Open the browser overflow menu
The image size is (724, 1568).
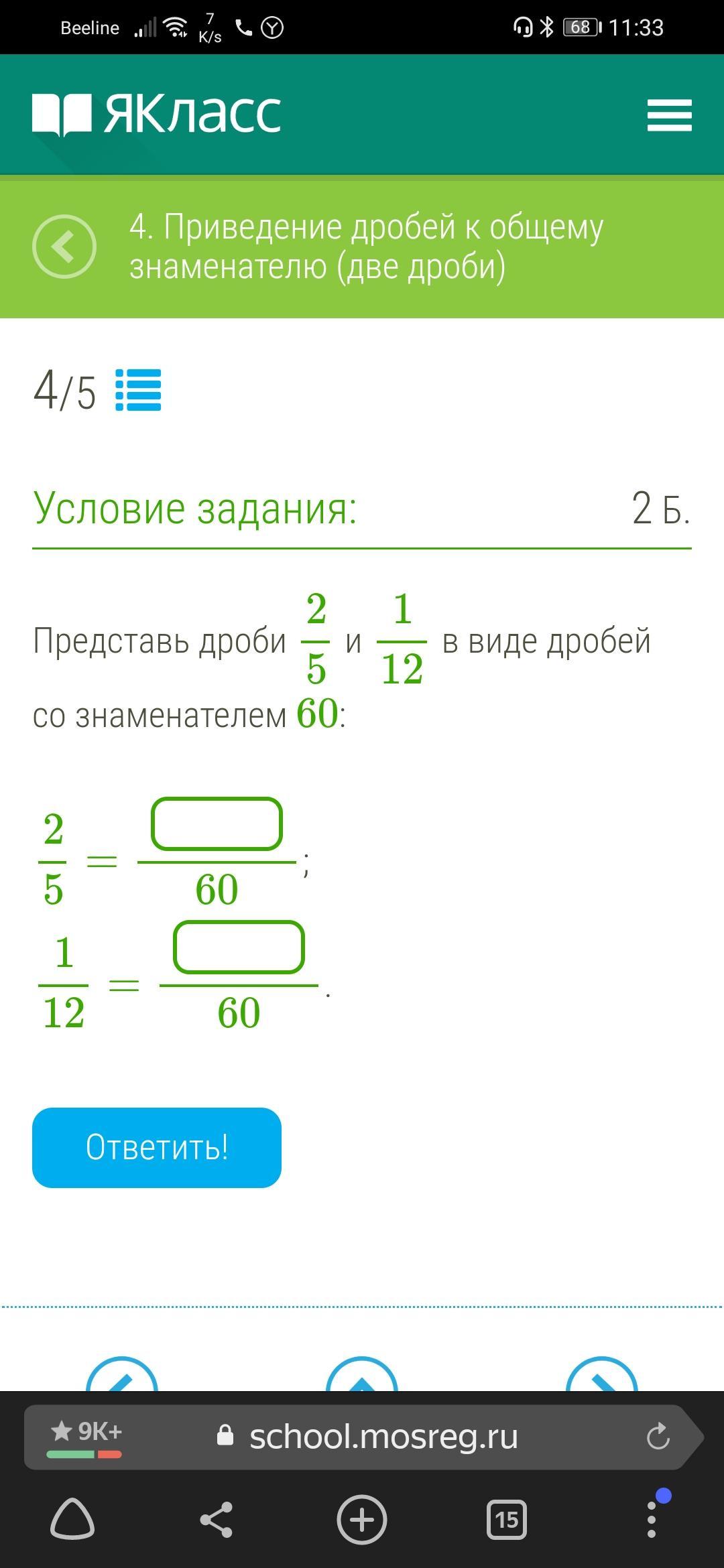tap(652, 1519)
